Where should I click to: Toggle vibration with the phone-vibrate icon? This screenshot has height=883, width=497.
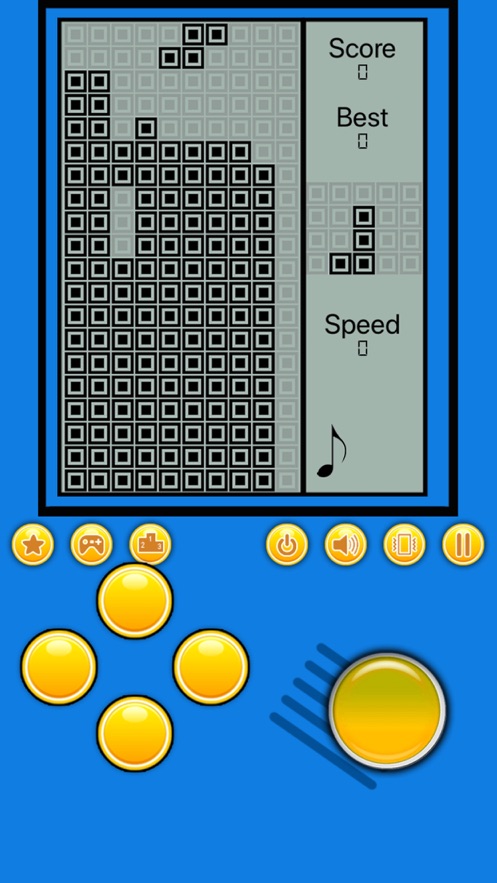(404, 545)
